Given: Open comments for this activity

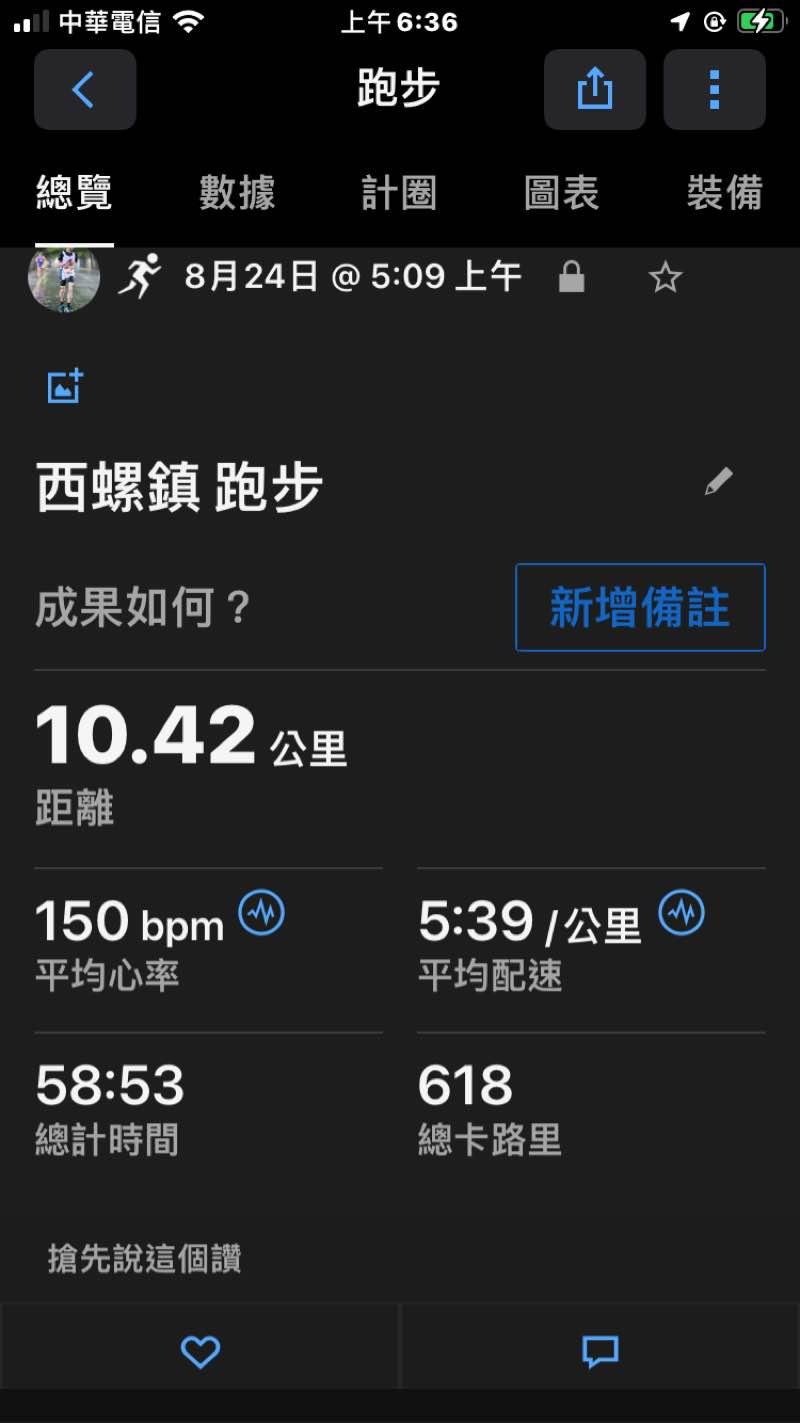Looking at the screenshot, I should click(600, 1352).
